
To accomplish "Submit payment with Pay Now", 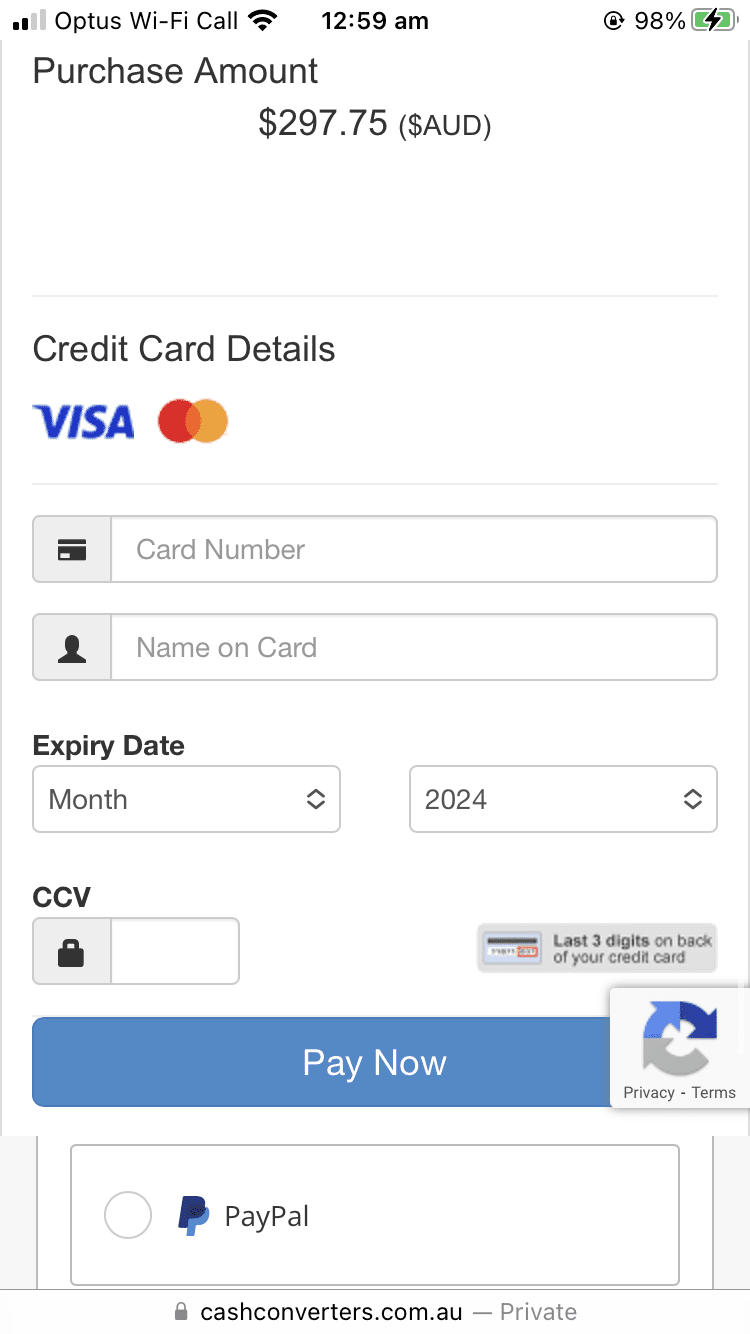I will point(320,1062).
